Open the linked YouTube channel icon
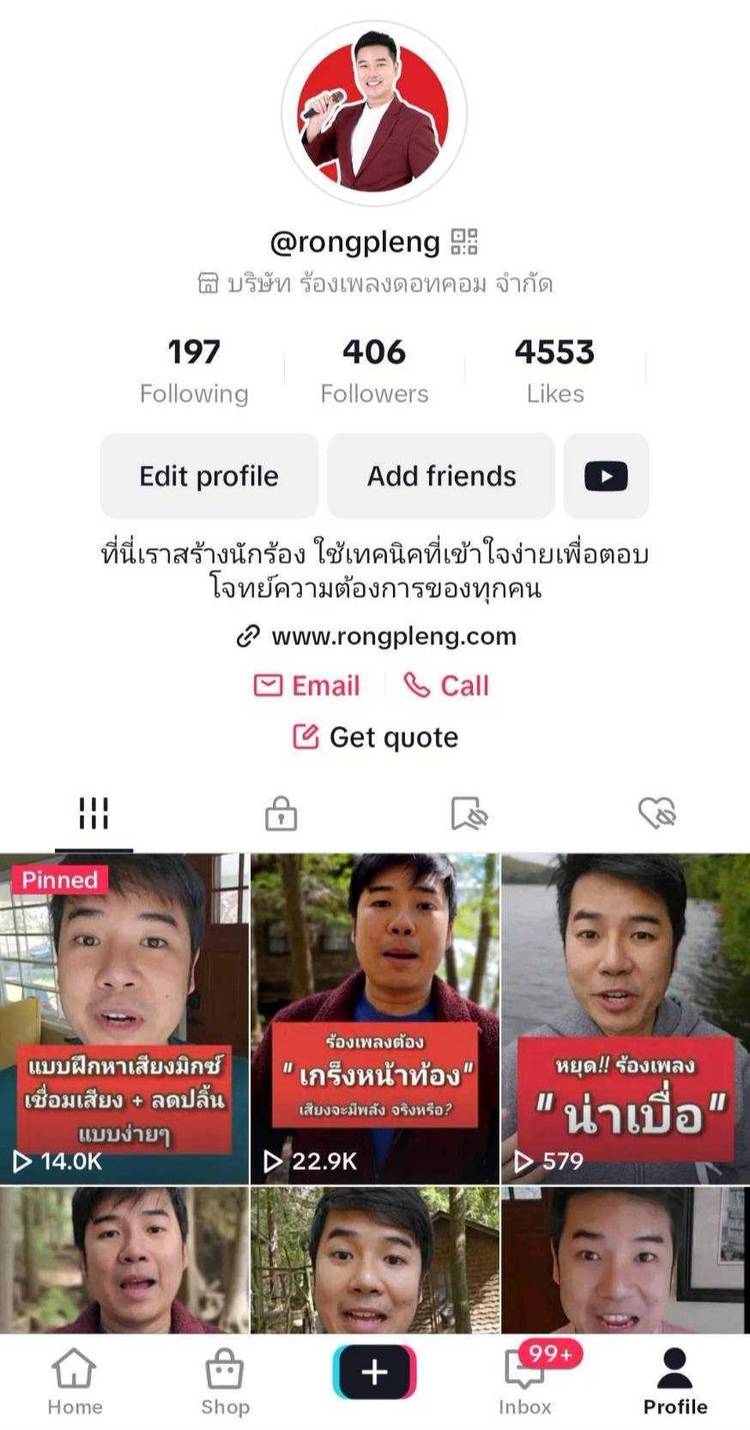750x1430 pixels. [606, 476]
